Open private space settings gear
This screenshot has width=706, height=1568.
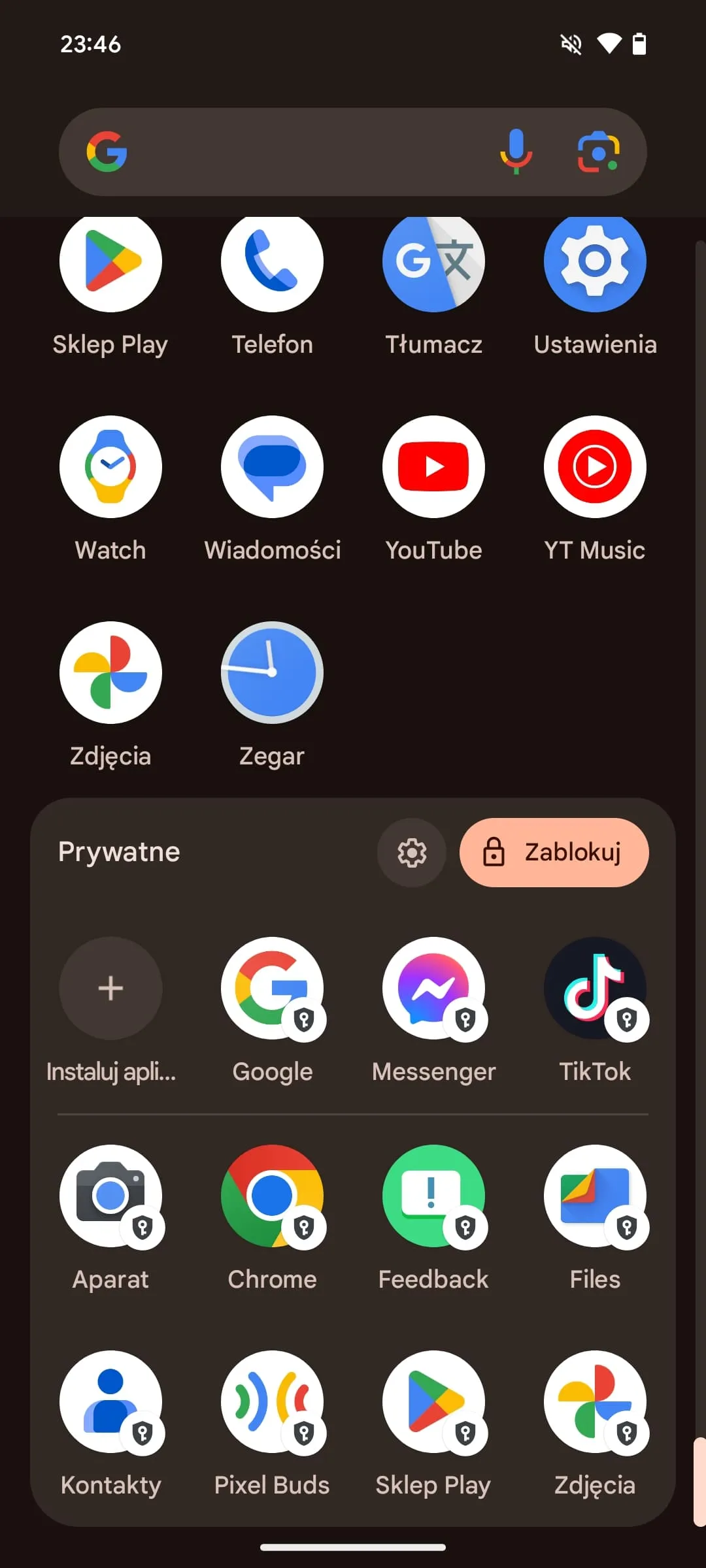point(412,852)
